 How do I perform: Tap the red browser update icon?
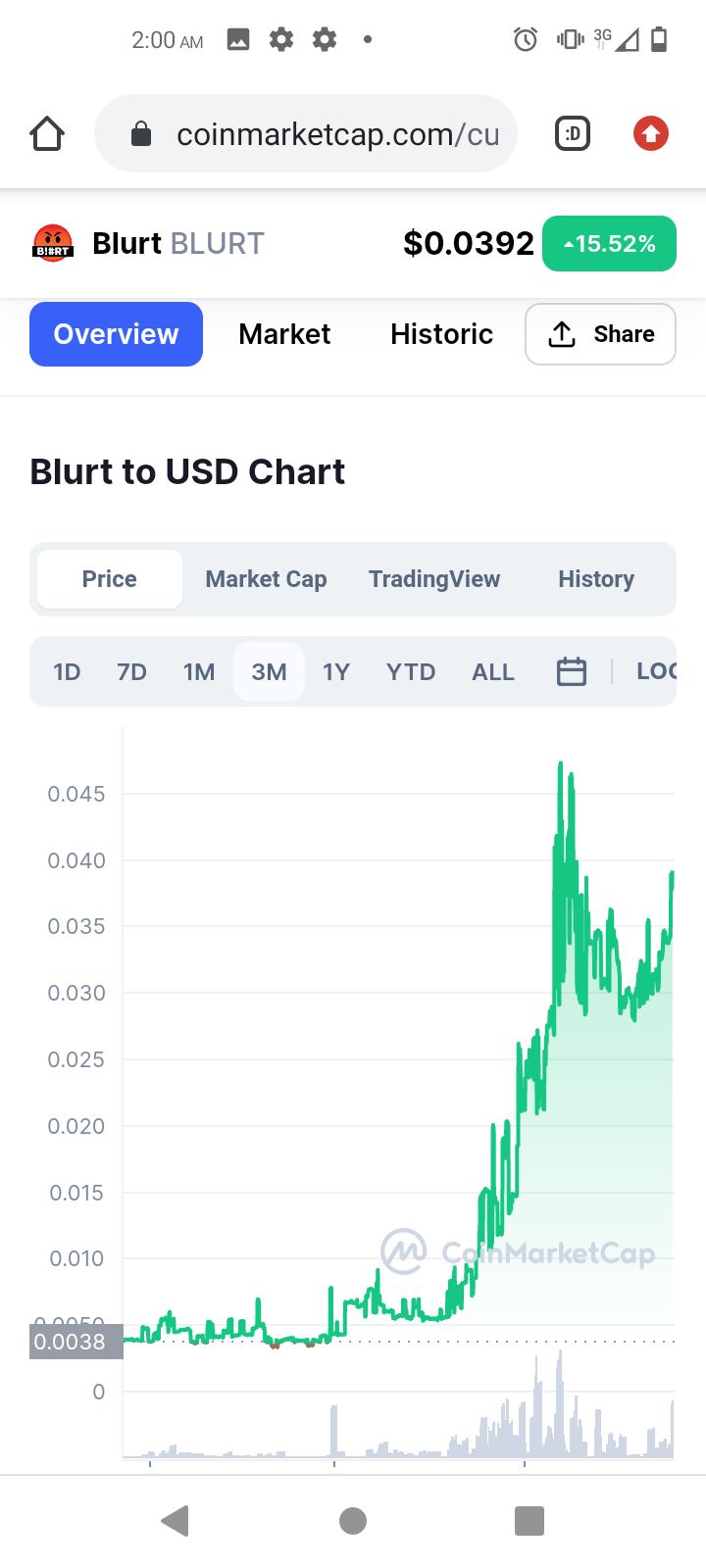tap(651, 133)
